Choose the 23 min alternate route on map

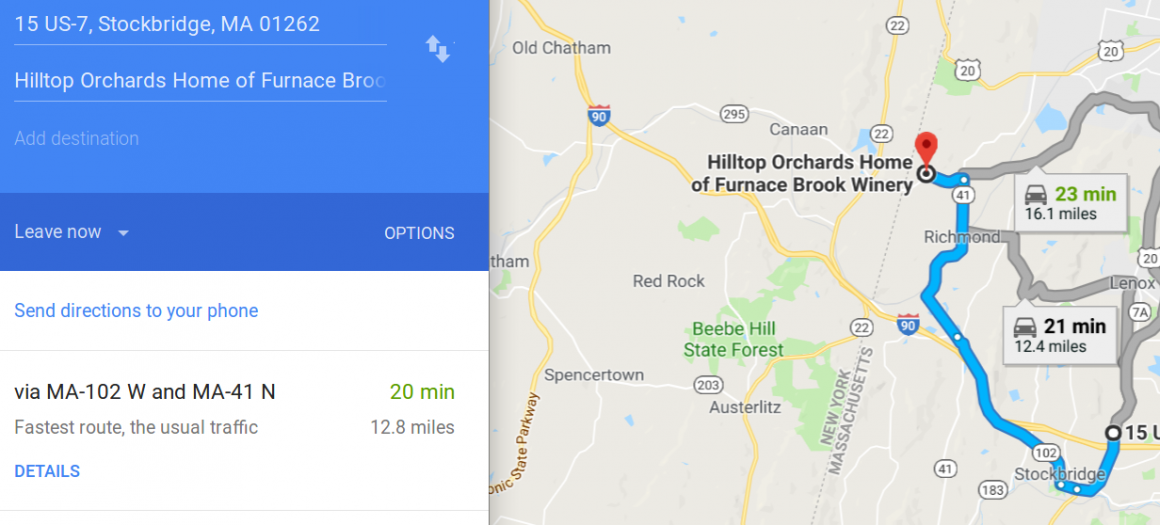1070,202
